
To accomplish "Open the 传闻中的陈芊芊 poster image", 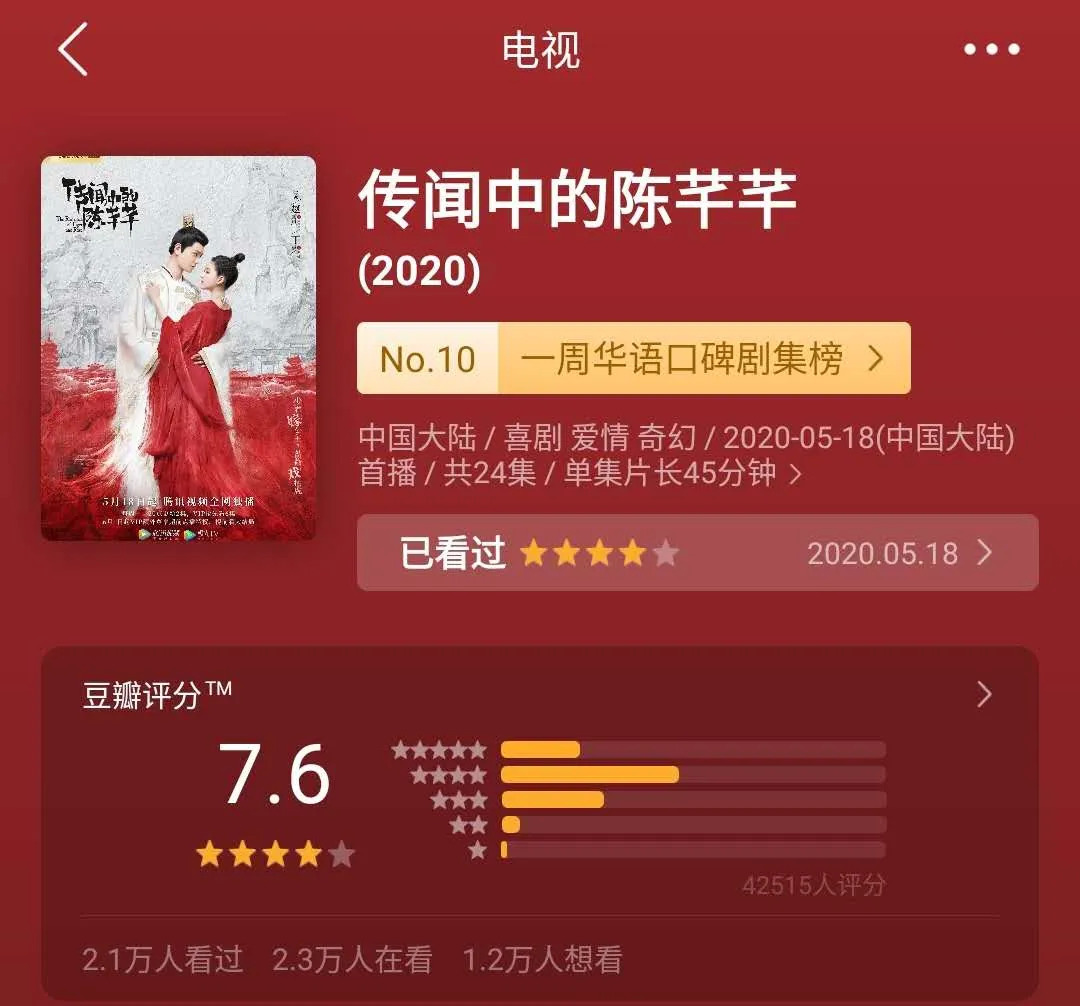I will [178, 348].
